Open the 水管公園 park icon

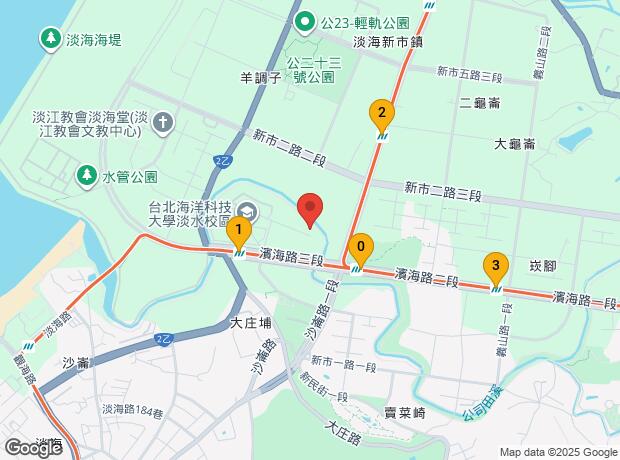coord(87,176)
